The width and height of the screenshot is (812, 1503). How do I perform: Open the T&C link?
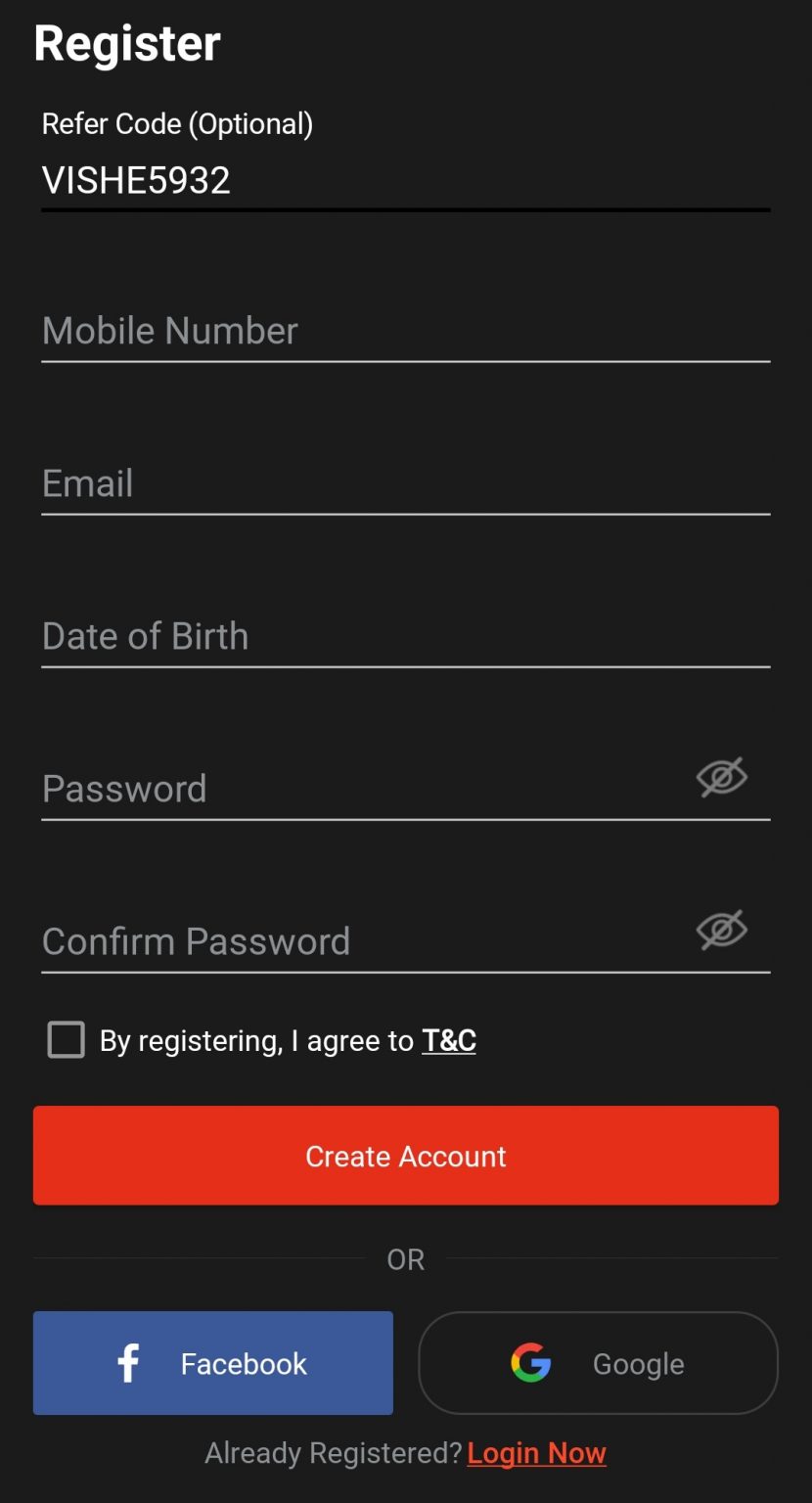point(449,1040)
